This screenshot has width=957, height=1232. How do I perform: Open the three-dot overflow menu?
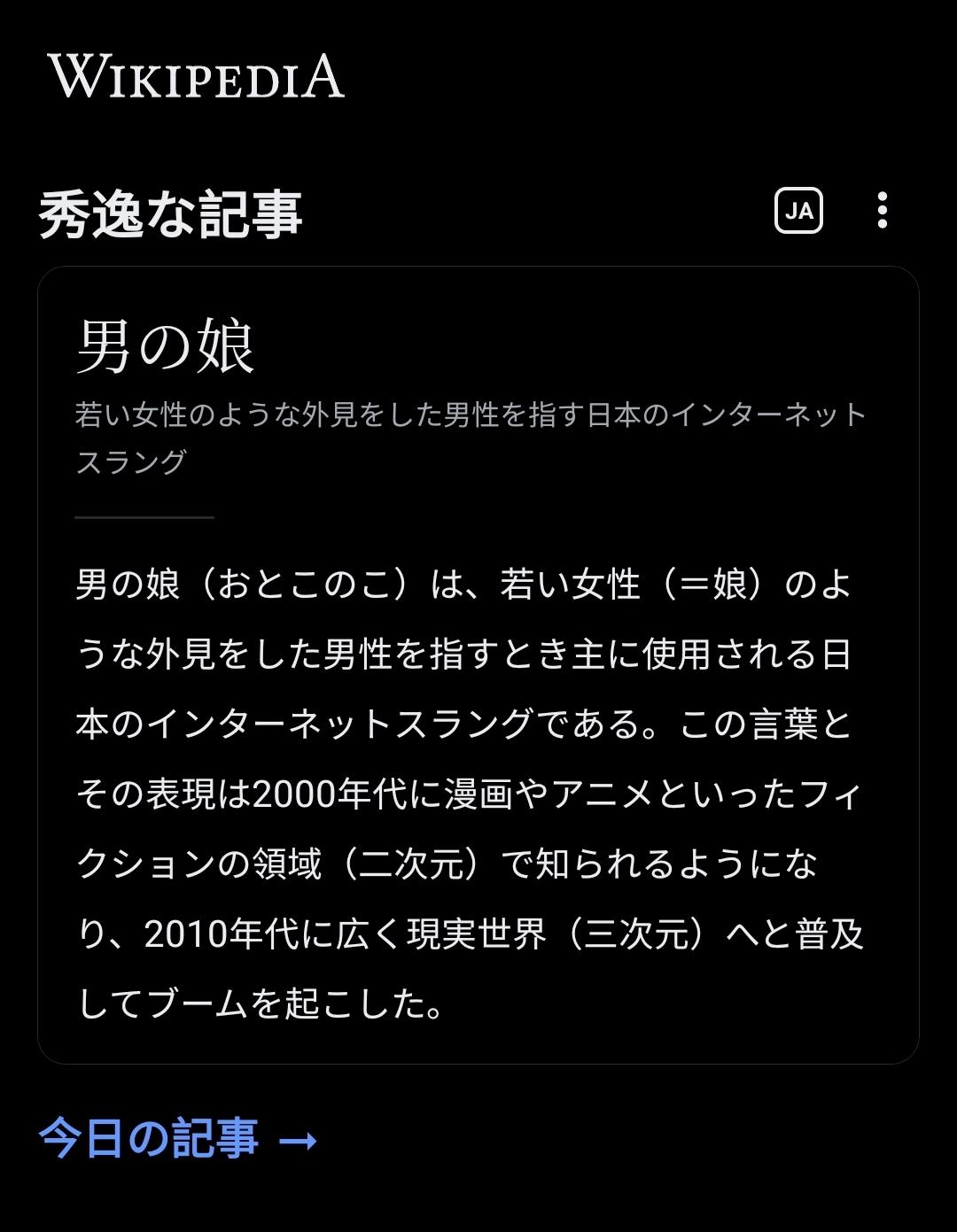882,211
